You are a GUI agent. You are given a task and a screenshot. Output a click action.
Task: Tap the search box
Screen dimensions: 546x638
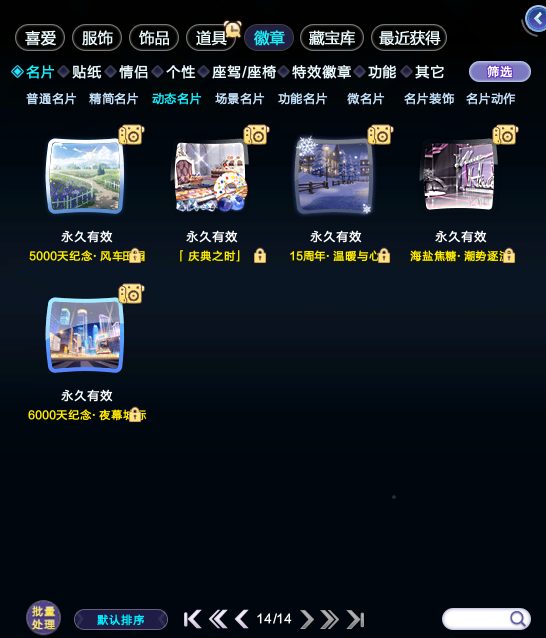point(486,619)
